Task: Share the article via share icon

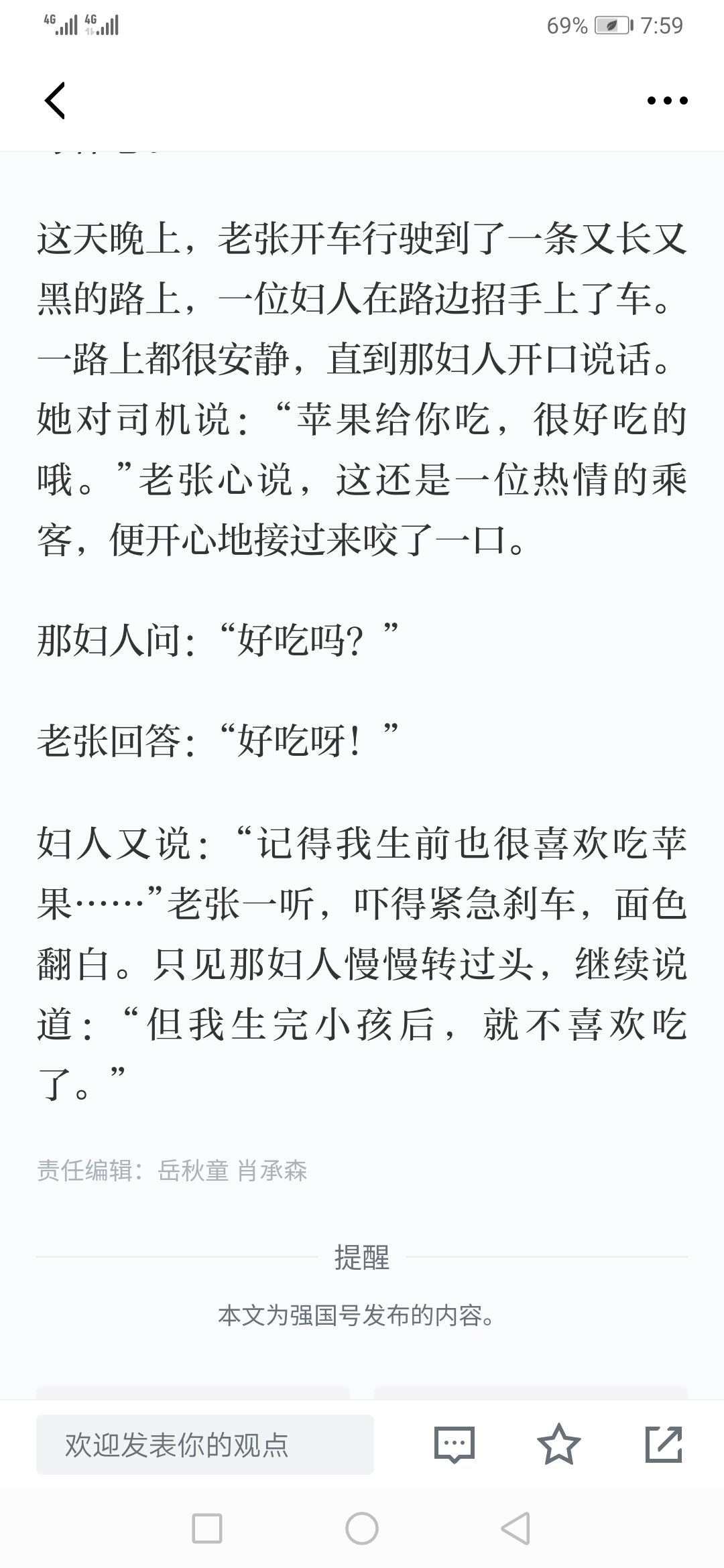Action: tap(664, 1444)
